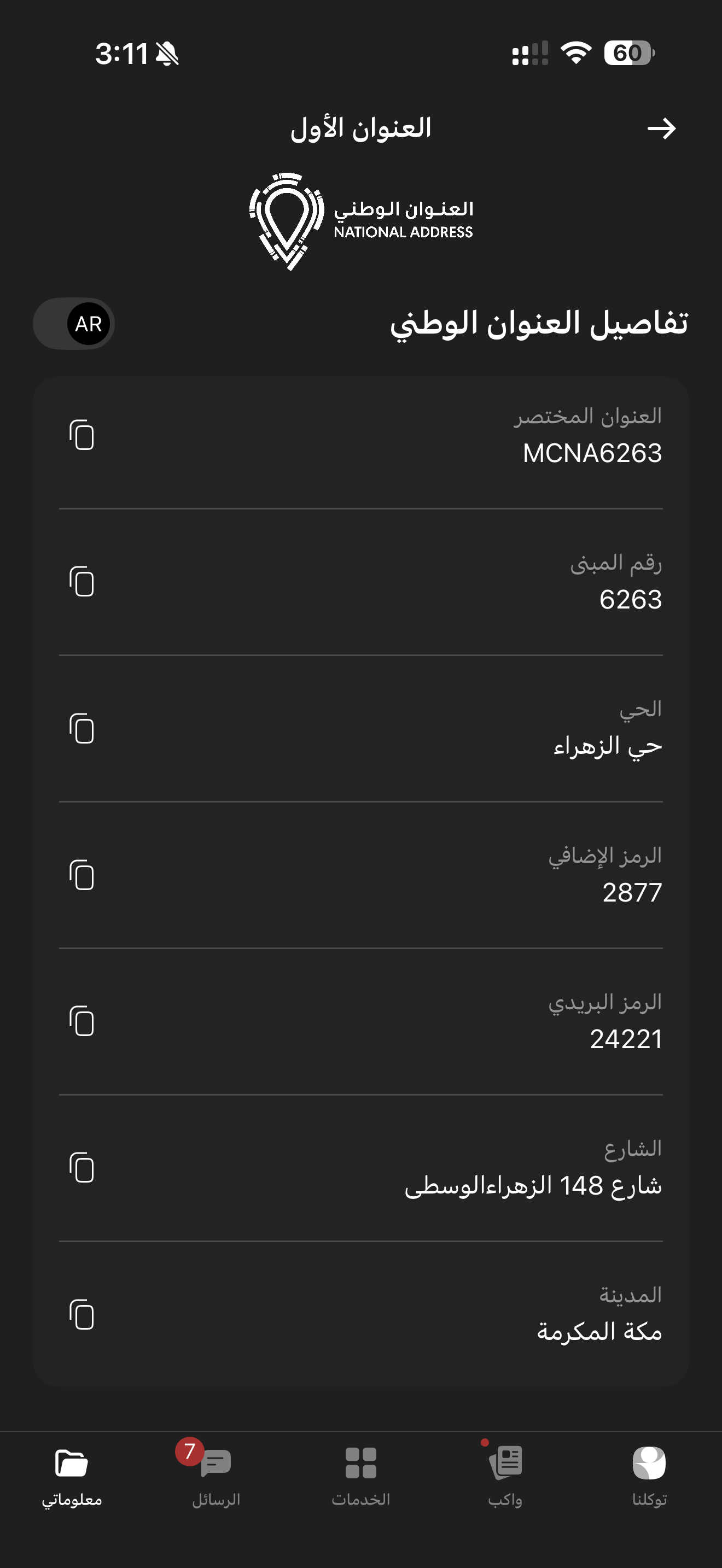The height and width of the screenshot is (1568, 722).
Task: Click the National Address logo
Action: (x=361, y=218)
